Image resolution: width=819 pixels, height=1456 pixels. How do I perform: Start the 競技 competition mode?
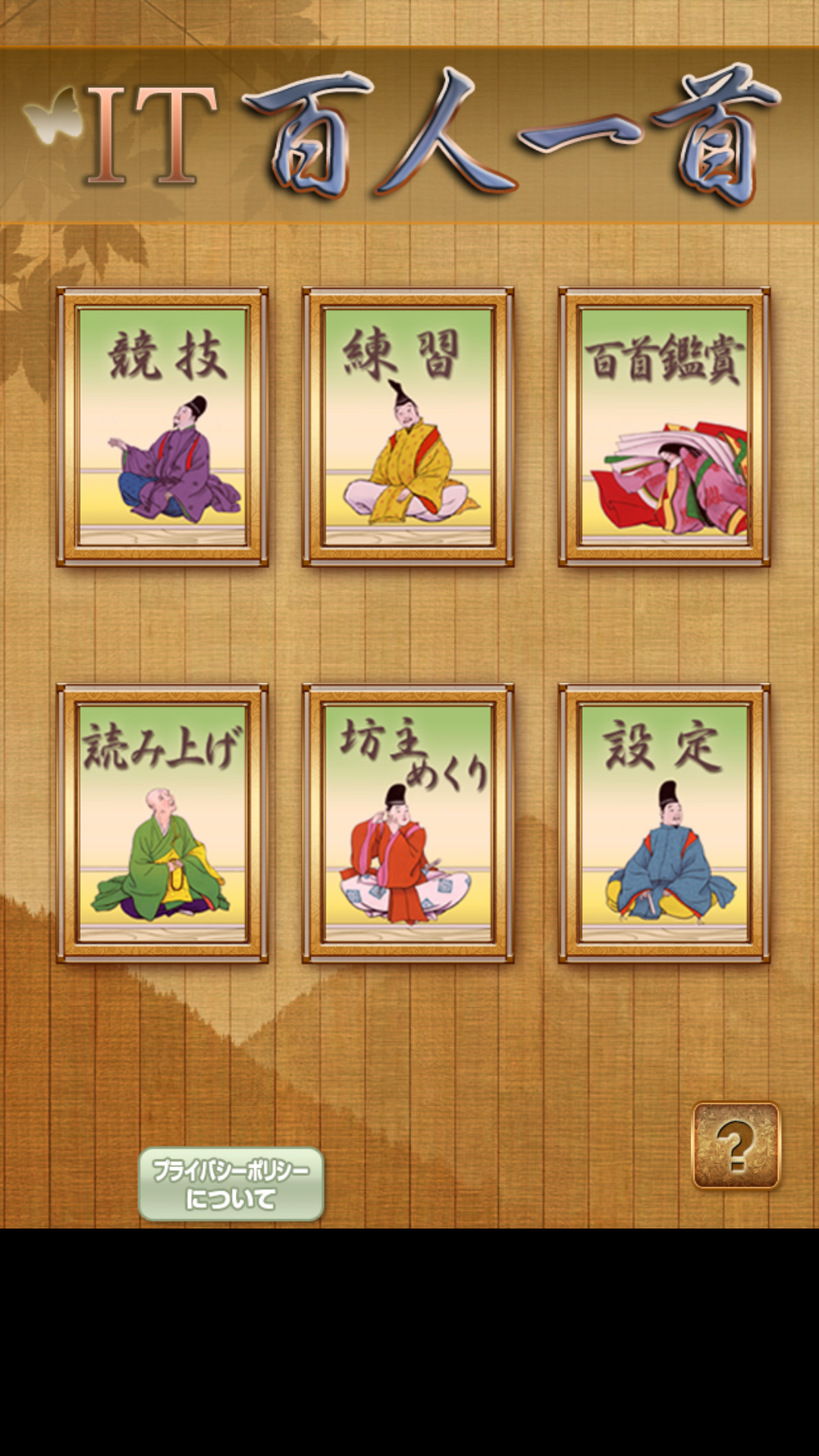[x=162, y=427]
